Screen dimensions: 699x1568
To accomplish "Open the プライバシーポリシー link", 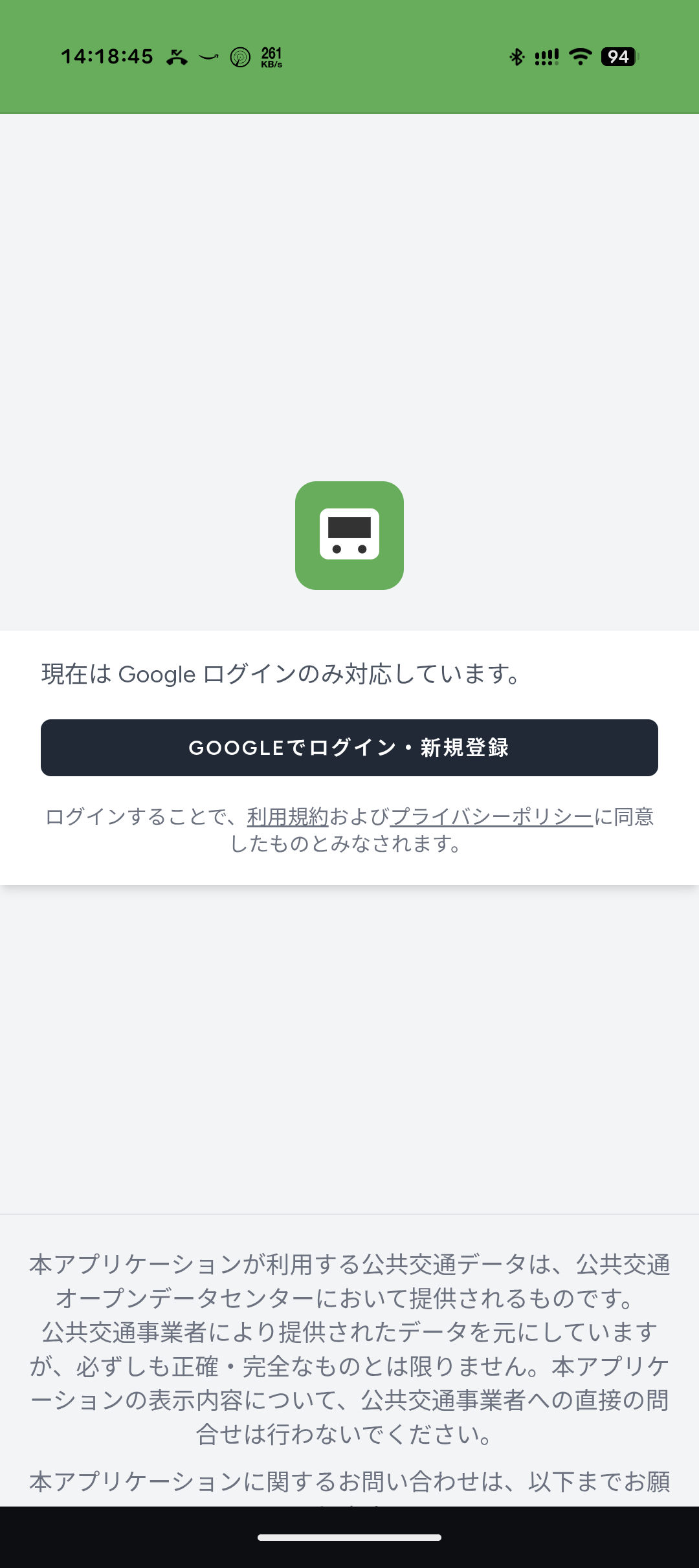I will [492, 817].
